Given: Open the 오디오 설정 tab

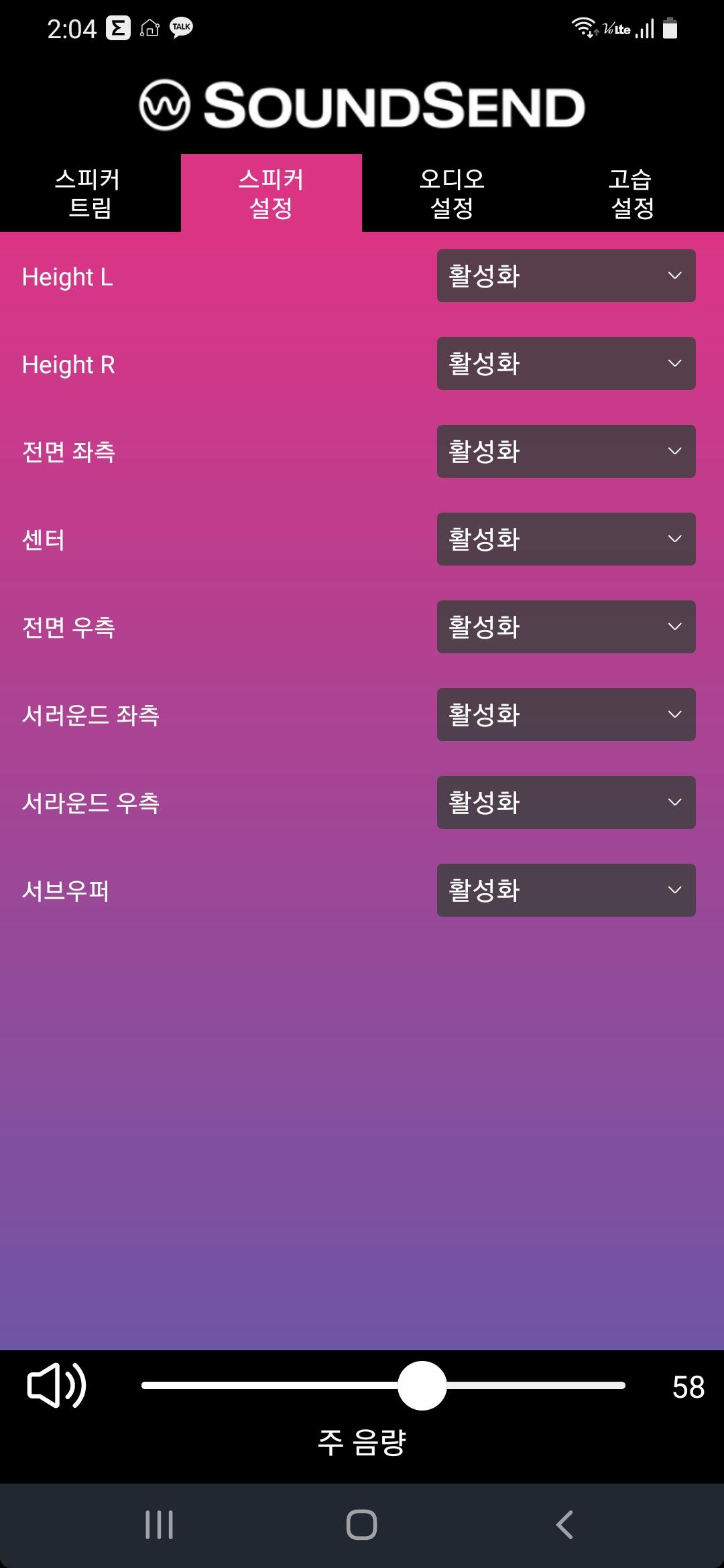Looking at the screenshot, I should [x=452, y=193].
